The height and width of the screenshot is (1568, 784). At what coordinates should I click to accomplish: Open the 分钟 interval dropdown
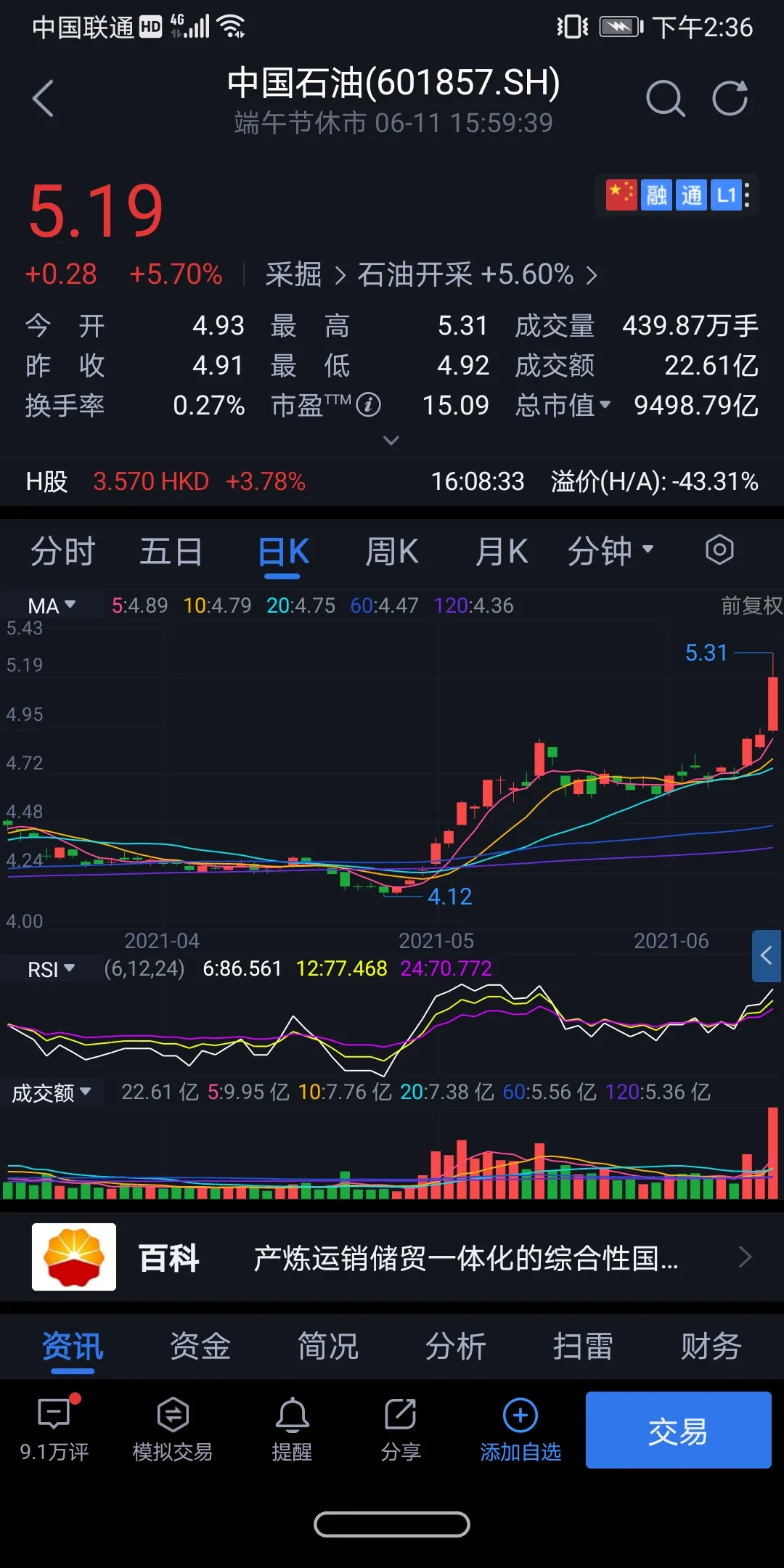click(x=610, y=552)
